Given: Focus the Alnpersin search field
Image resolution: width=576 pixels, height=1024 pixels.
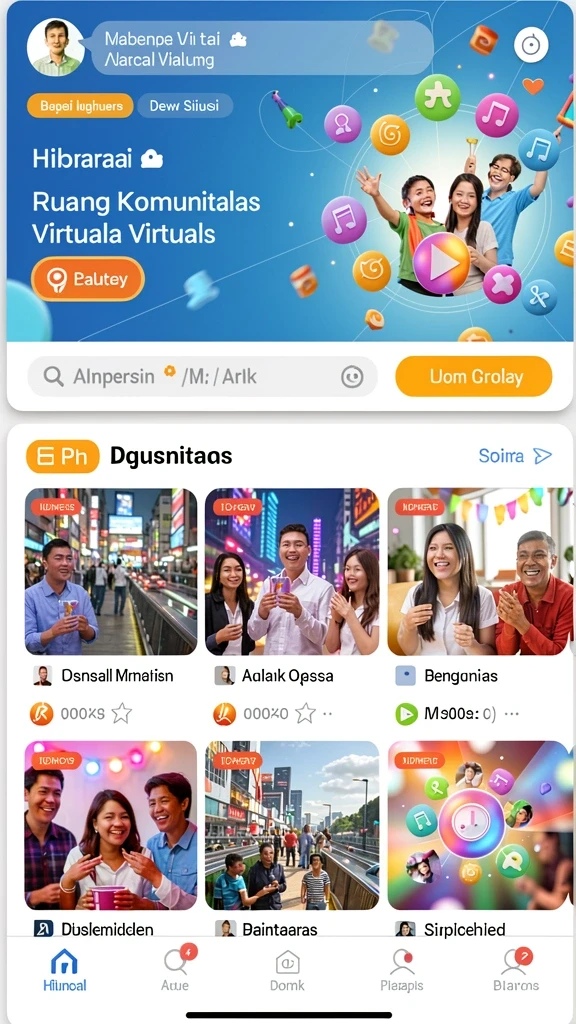Looking at the screenshot, I should click(202, 376).
